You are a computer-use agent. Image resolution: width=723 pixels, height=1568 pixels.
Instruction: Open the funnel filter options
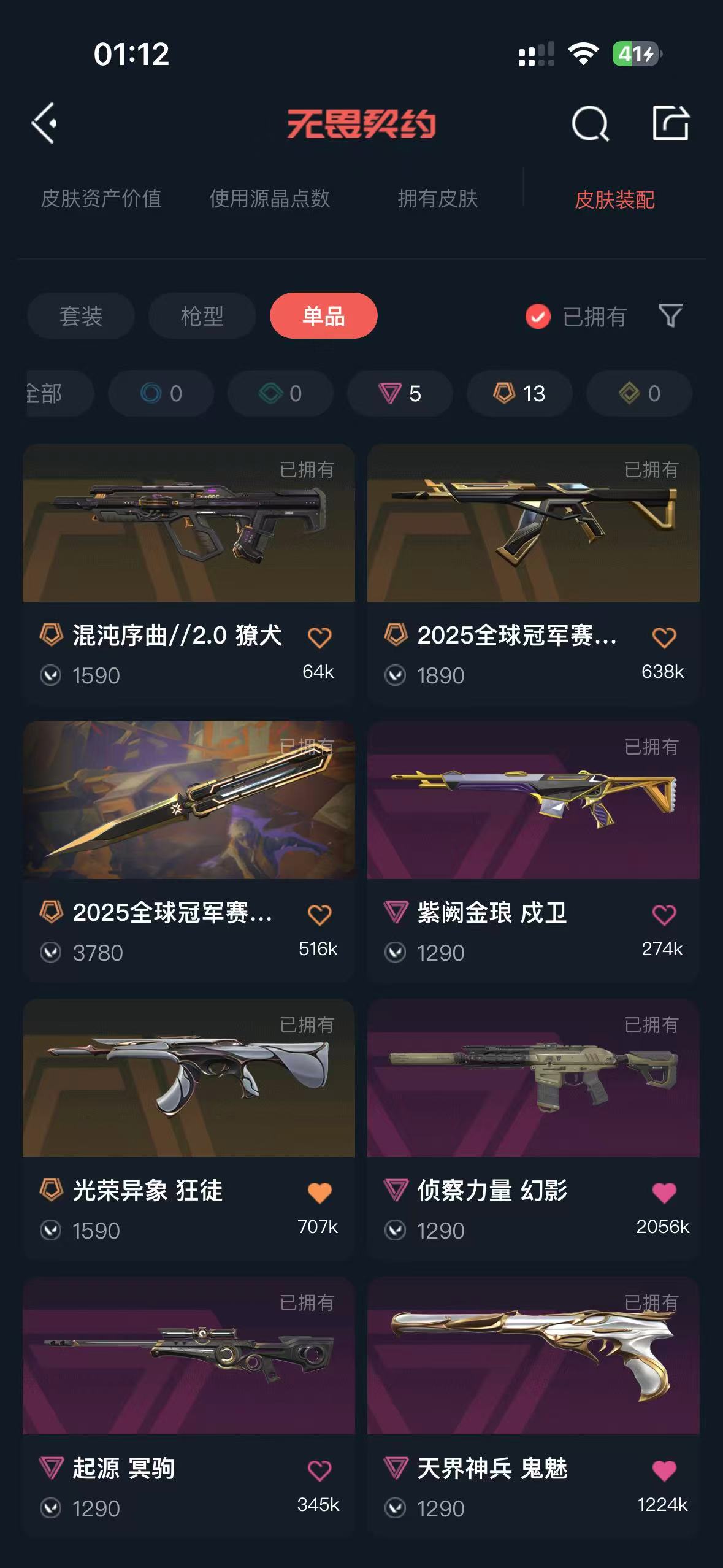(670, 315)
